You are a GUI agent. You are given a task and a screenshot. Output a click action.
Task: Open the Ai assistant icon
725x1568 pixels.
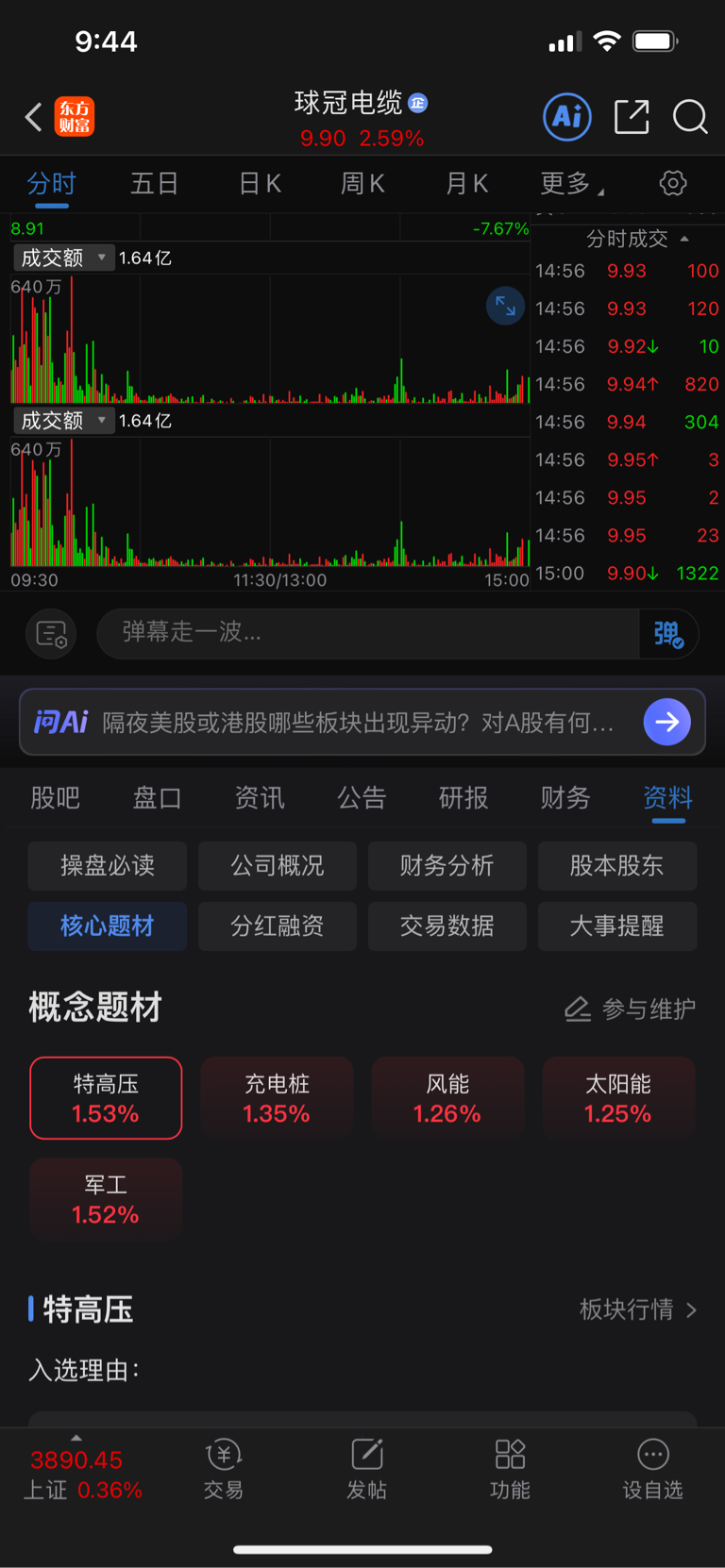[567, 117]
